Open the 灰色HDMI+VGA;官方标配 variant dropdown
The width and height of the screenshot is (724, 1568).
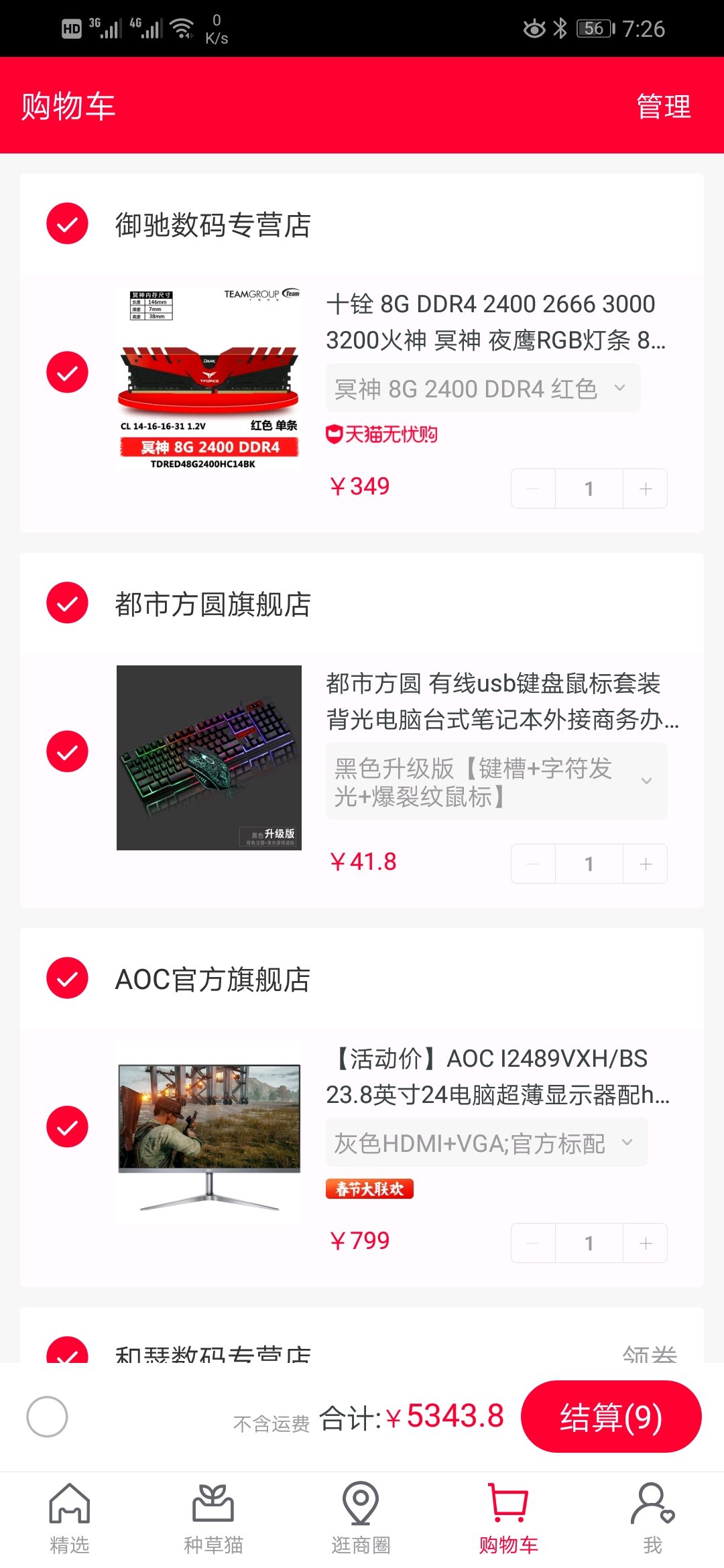pos(486,1143)
